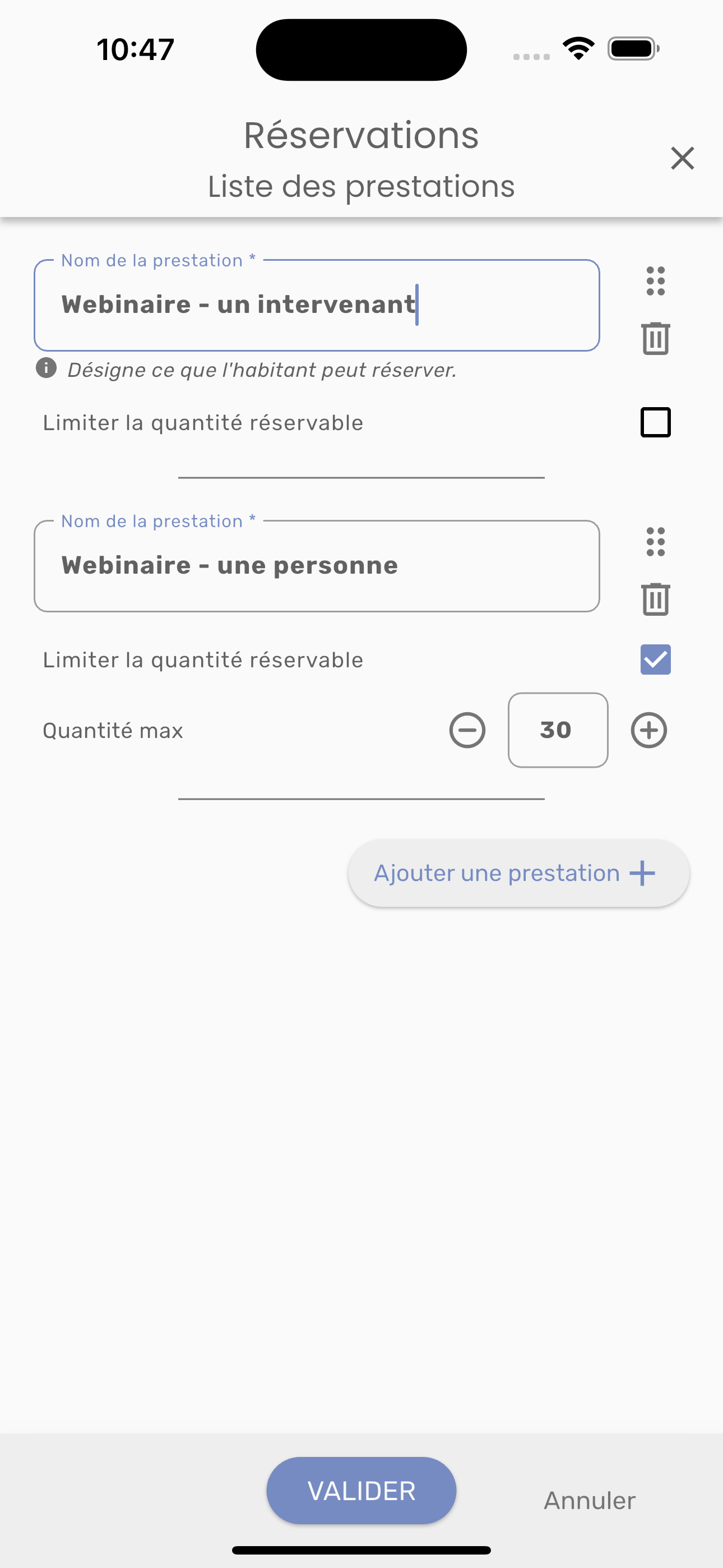Click the plus icon inside Ajouter une prestation
This screenshot has width=723, height=1568.
point(643,873)
